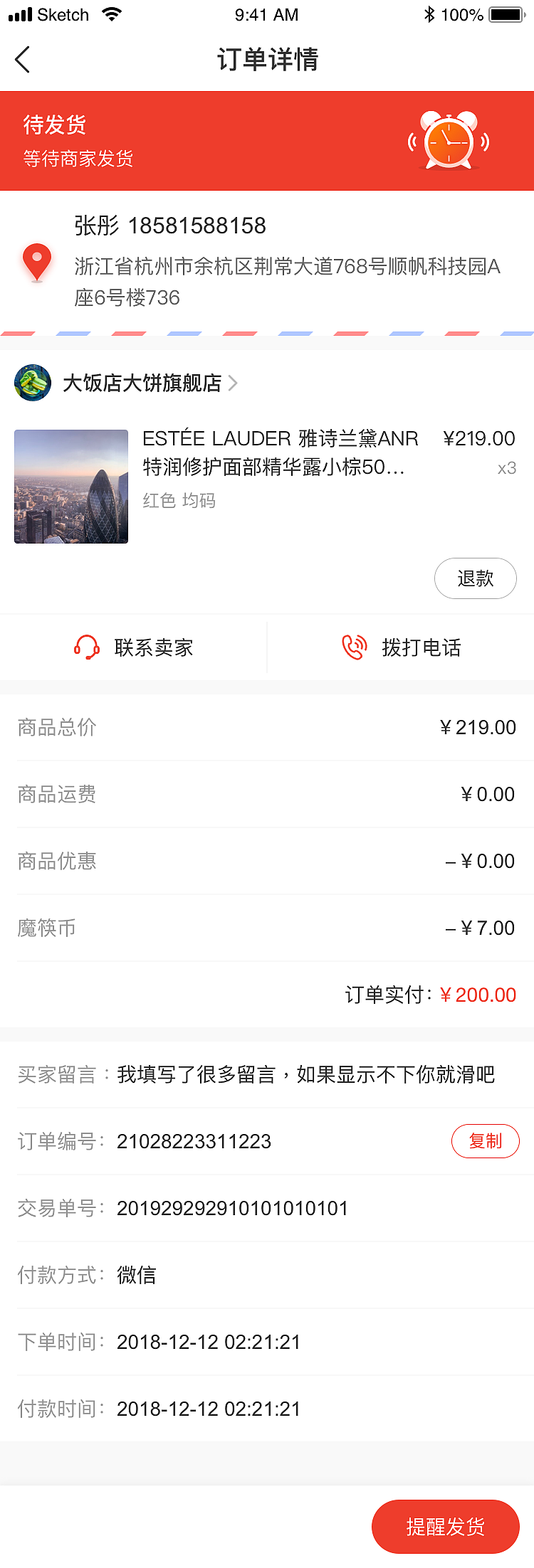This screenshot has width=534, height=1568.
Task: Tap the 退款 refund button
Action: (x=476, y=578)
